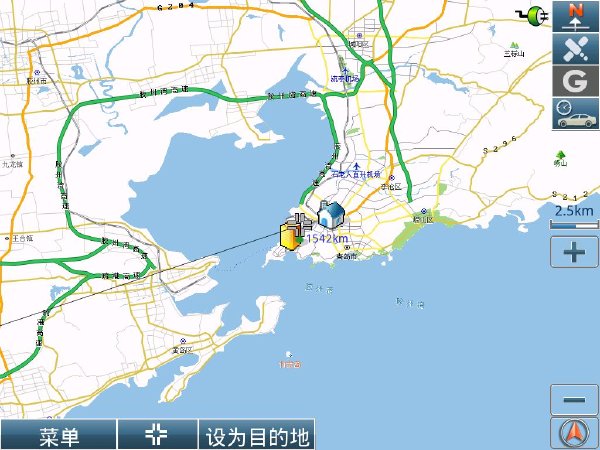
Task: Tap the center-on-position crosshair button
Action: [157, 435]
